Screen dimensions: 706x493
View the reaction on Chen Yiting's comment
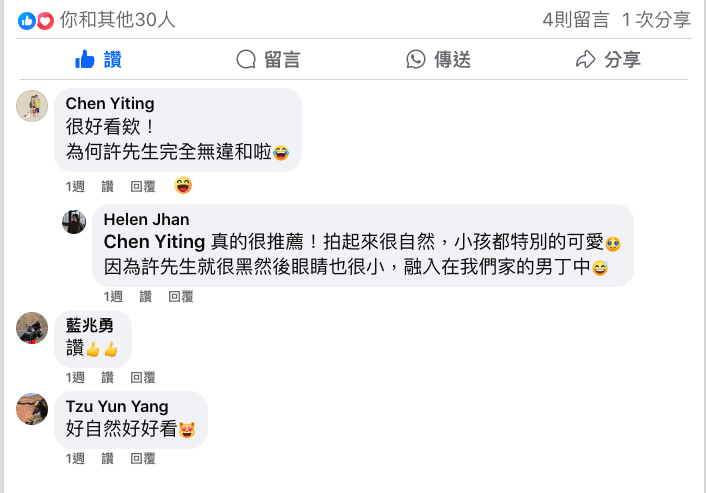[183, 185]
